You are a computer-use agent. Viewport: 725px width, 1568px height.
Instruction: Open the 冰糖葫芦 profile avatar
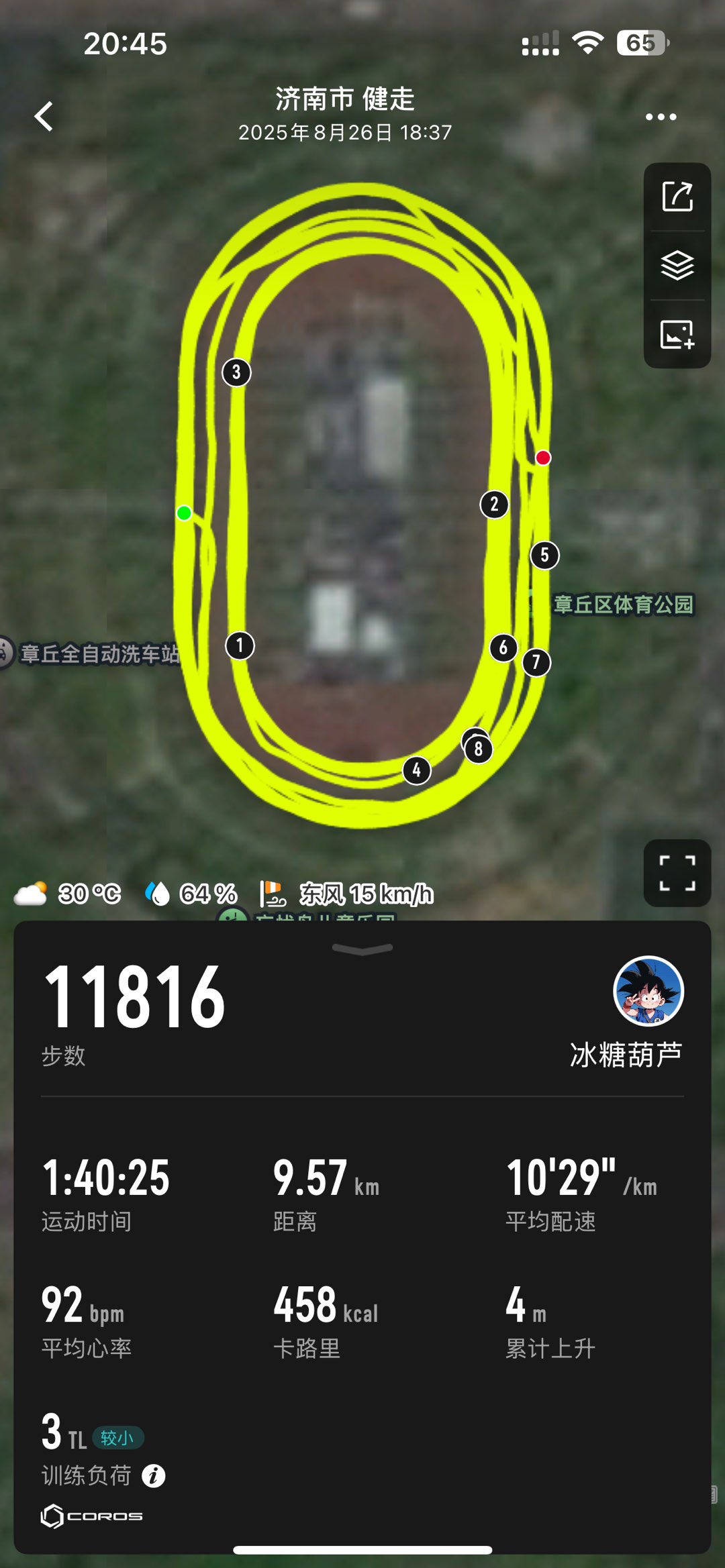pos(648,991)
